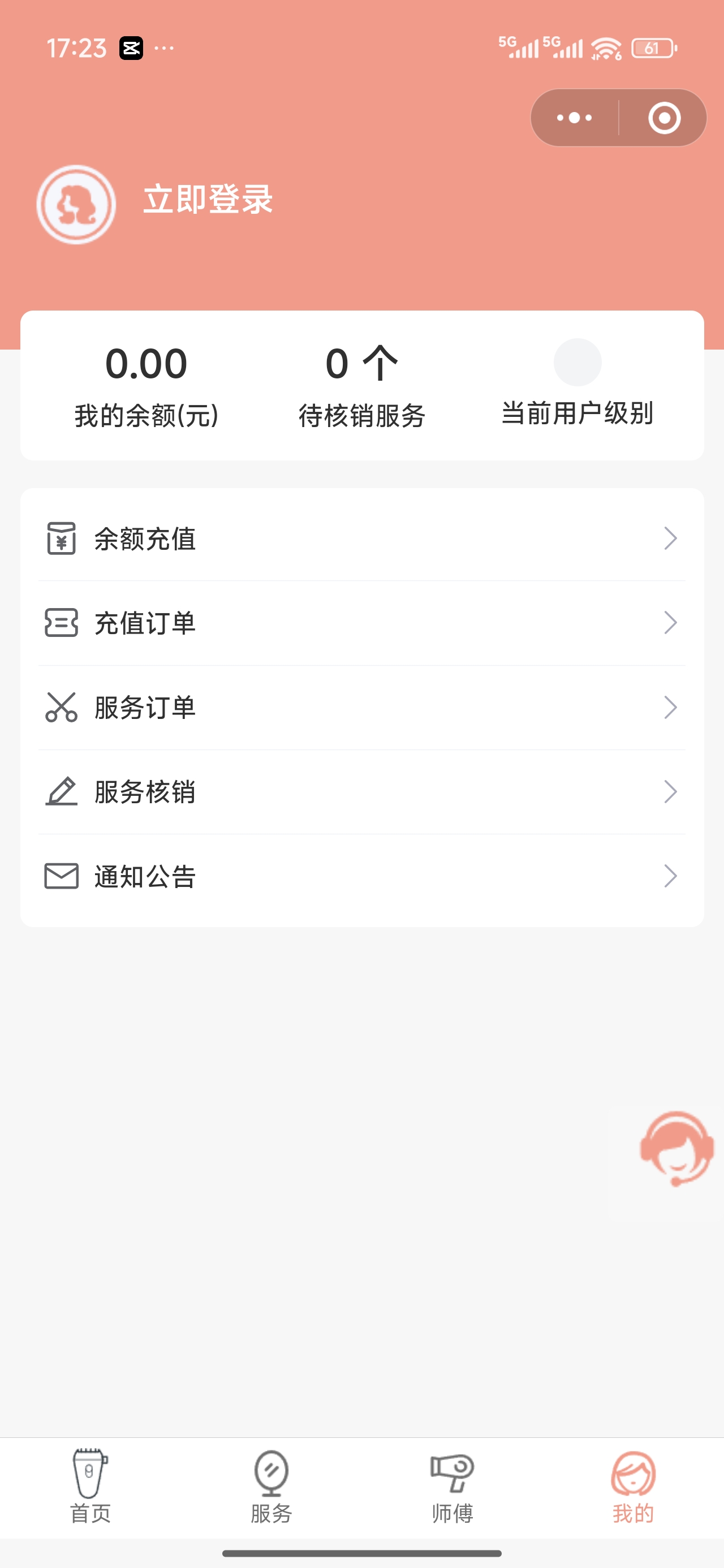Check 通知公告 notices and announcements
The width and height of the screenshot is (724, 1568).
point(361,877)
